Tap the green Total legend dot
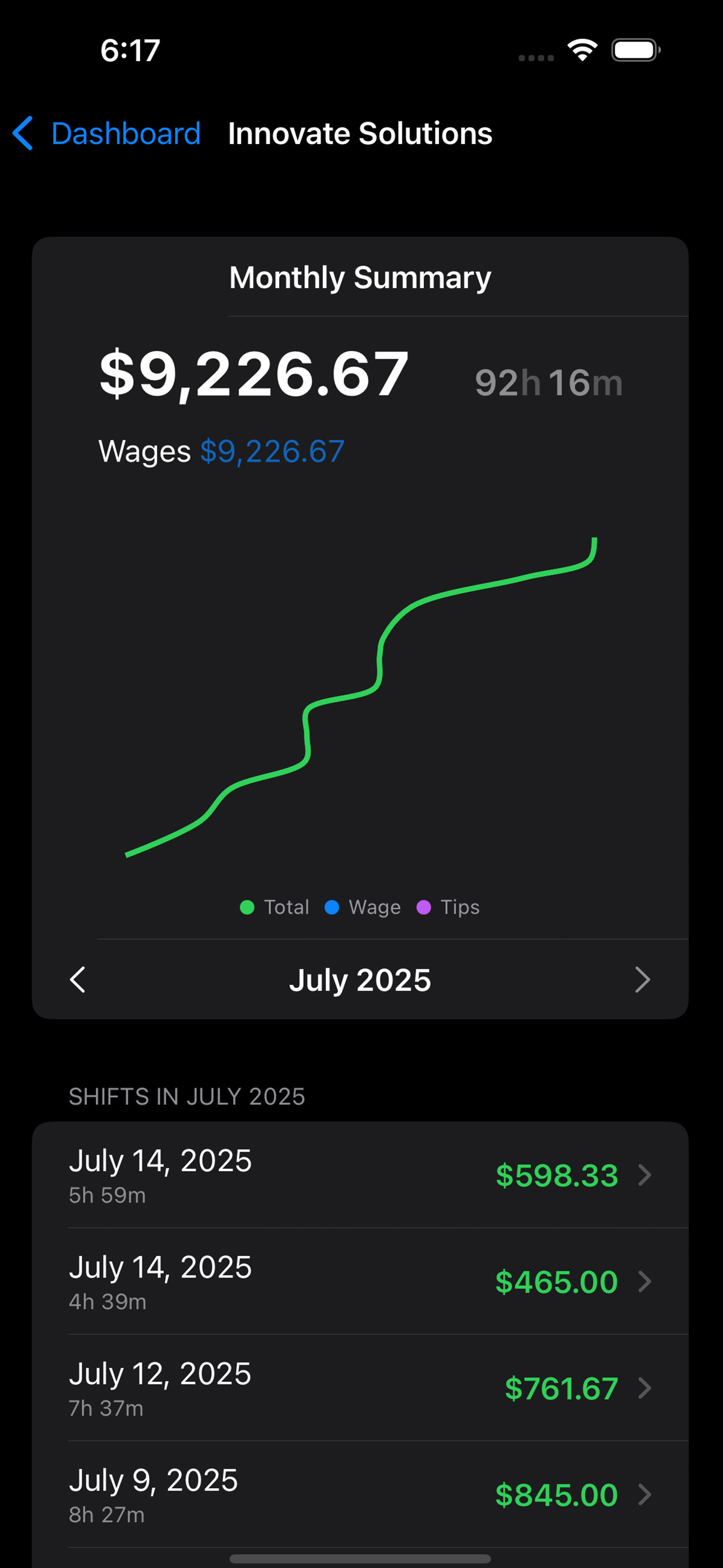 (247, 907)
